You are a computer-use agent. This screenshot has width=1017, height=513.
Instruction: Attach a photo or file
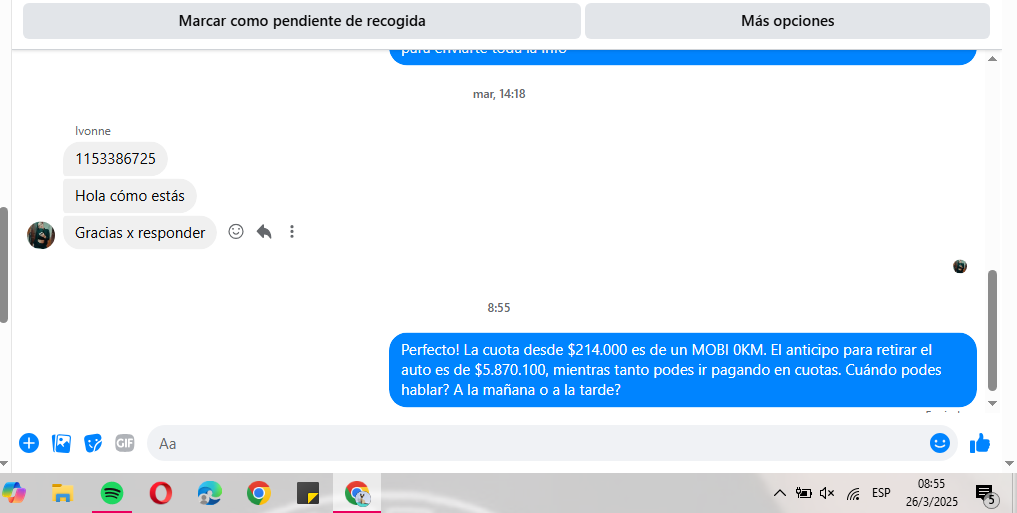tap(61, 443)
